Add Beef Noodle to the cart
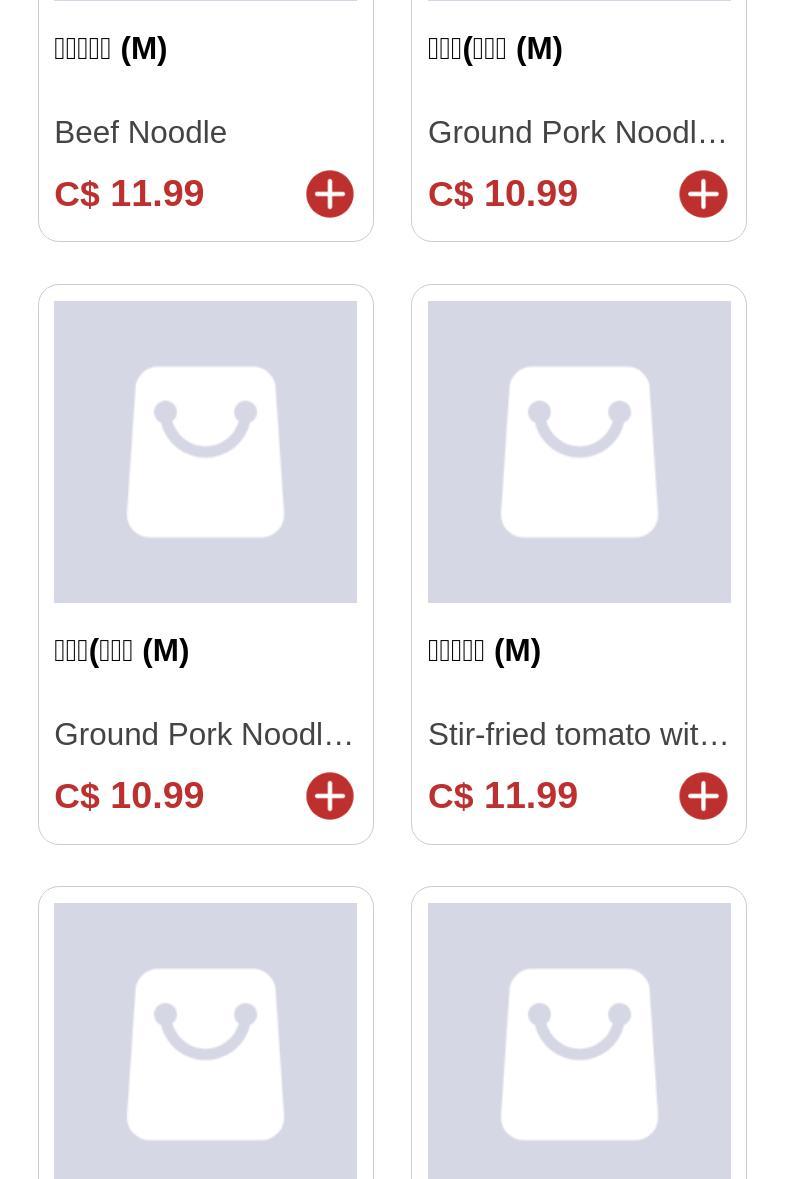Screen dimensions: 785x1179 pyautogui.click(x=329, y=194)
